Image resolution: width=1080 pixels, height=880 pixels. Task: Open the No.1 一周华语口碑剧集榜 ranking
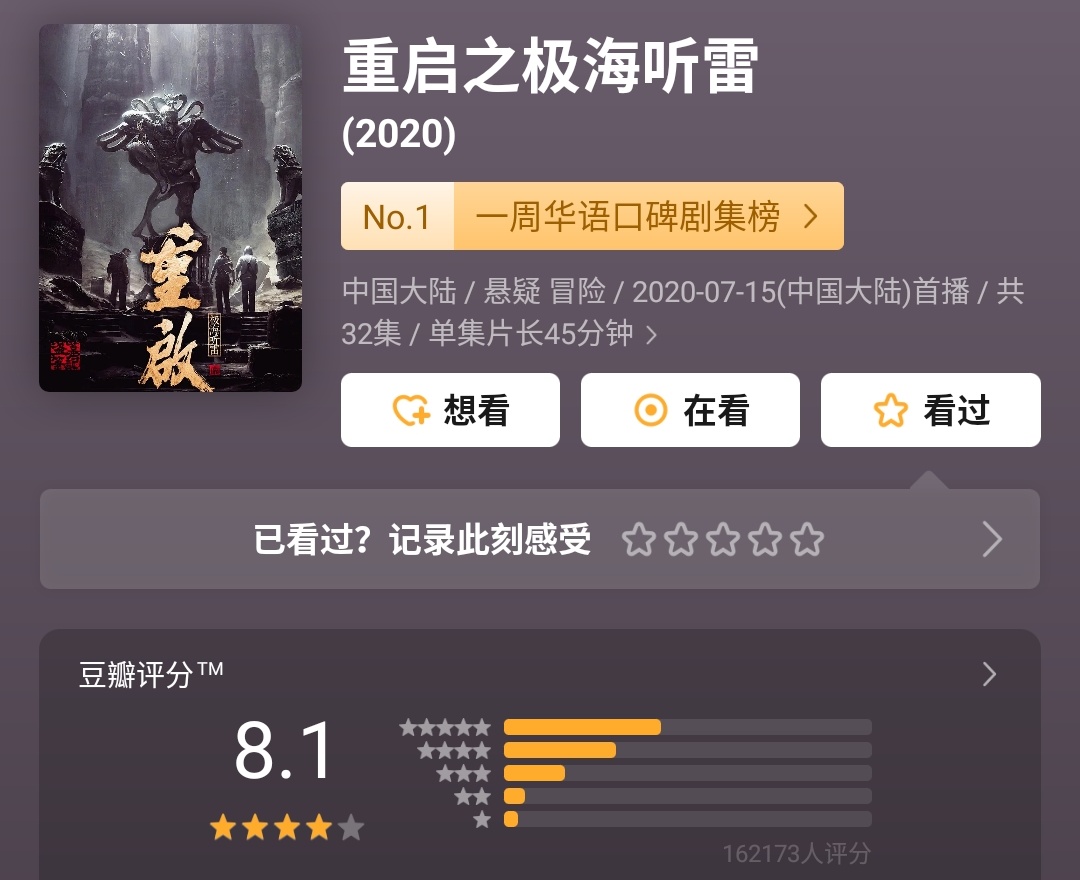pos(592,216)
